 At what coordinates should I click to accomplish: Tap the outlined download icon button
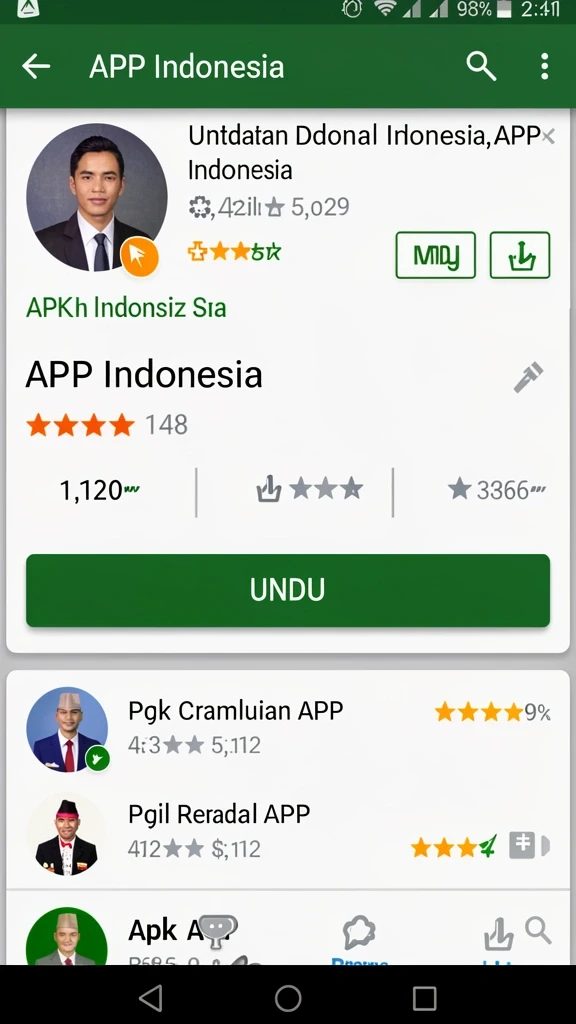coord(520,255)
